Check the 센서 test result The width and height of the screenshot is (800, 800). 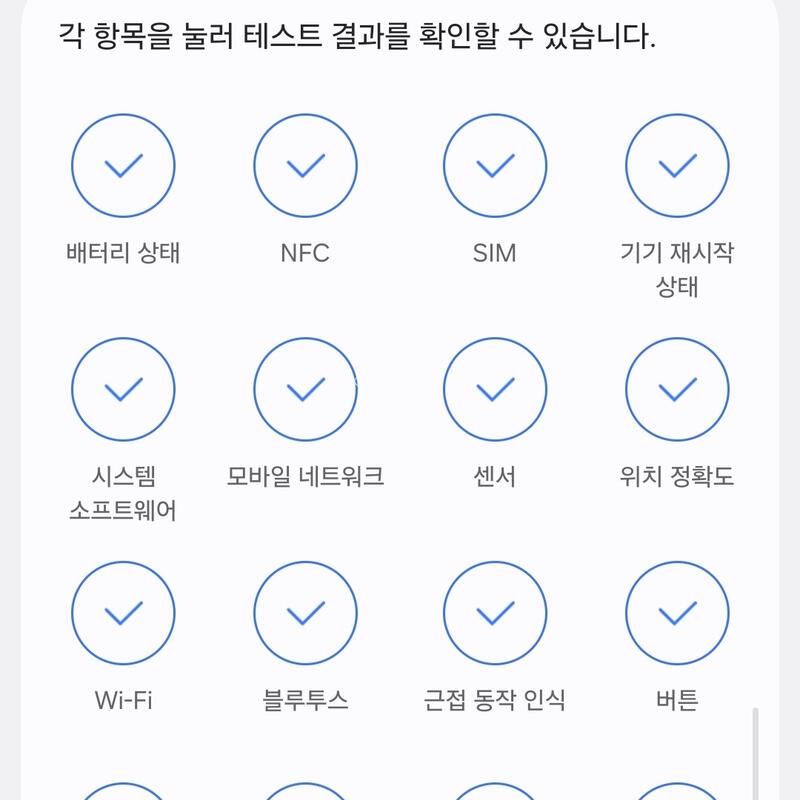495,390
